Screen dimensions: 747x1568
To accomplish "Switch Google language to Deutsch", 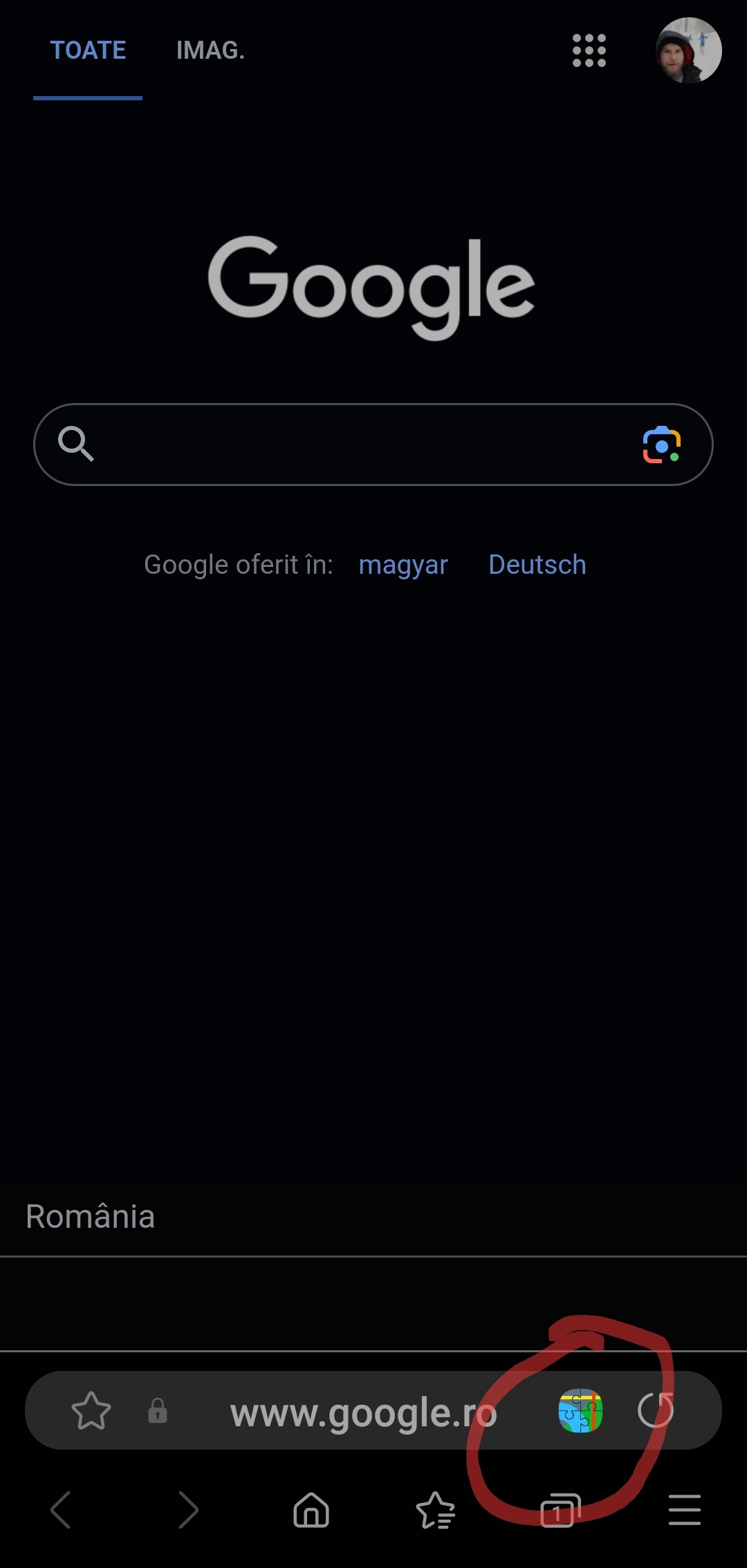I will coord(537,565).
